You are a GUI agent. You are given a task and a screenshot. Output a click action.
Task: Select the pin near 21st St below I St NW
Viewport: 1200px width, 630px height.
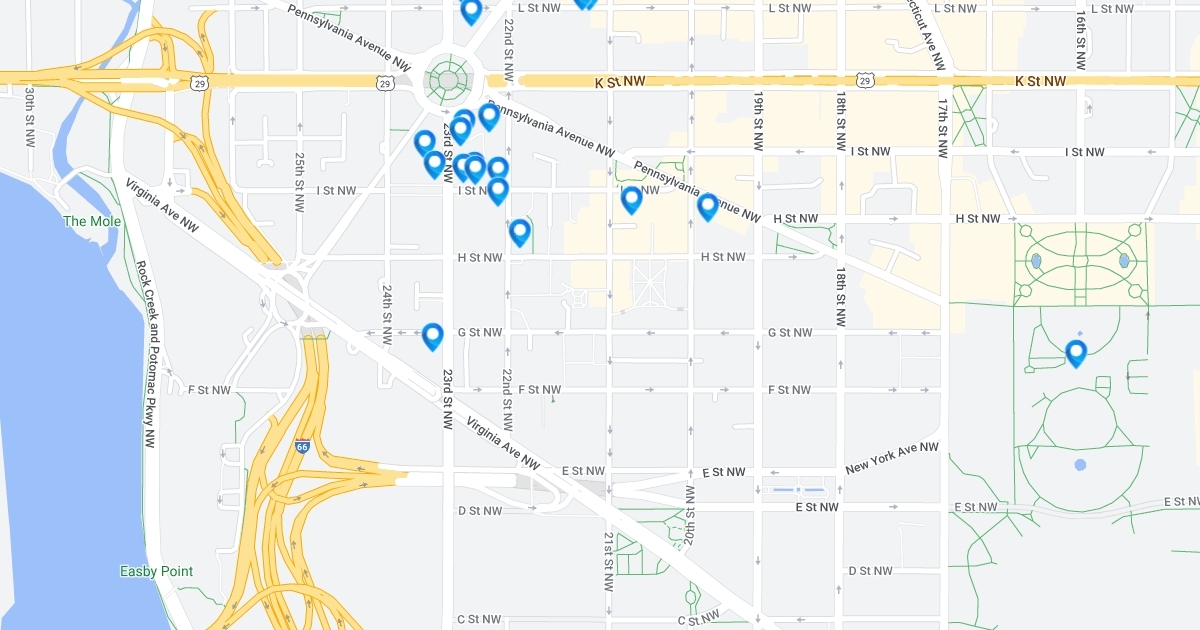click(x=631, y=199)
